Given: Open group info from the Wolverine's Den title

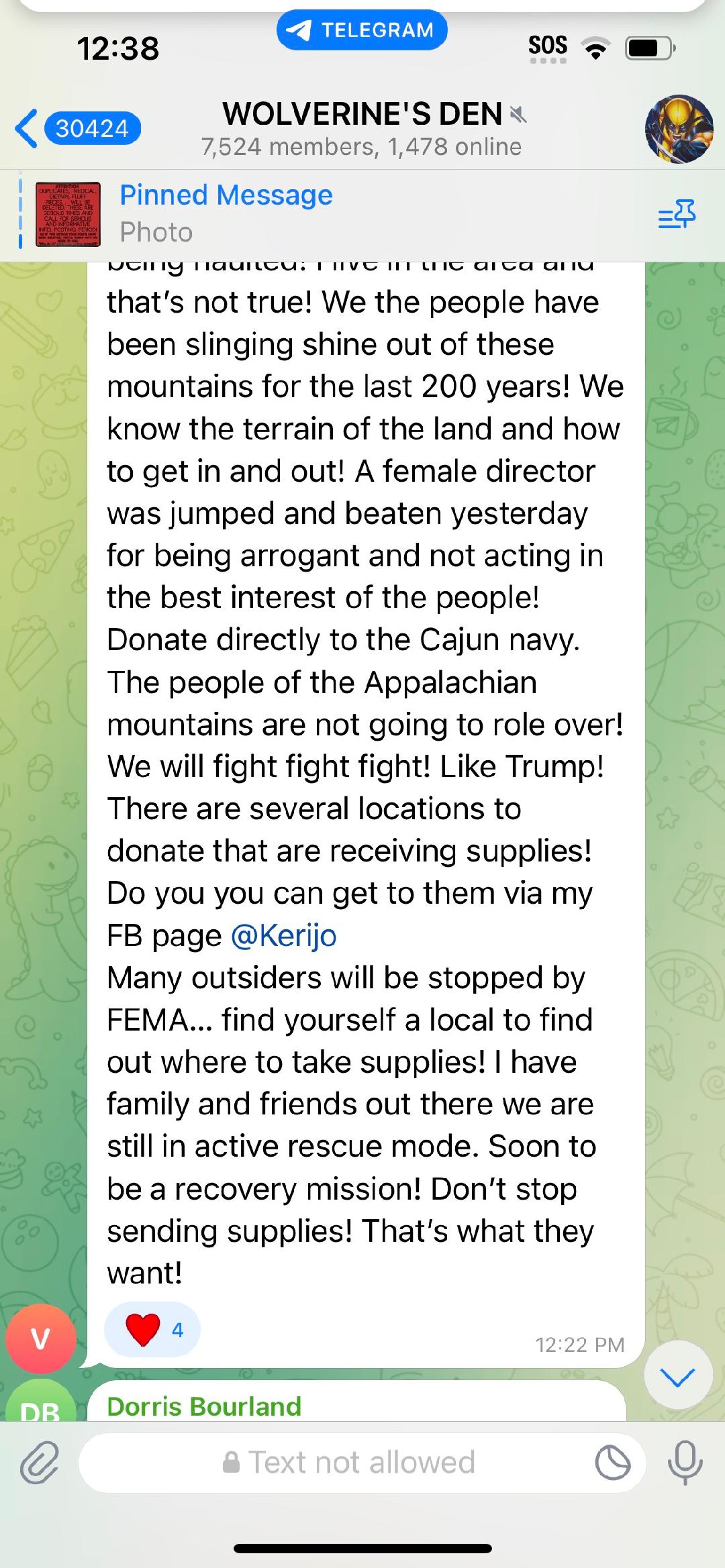Looking at the screenshot, I should (x=362, y=113).
